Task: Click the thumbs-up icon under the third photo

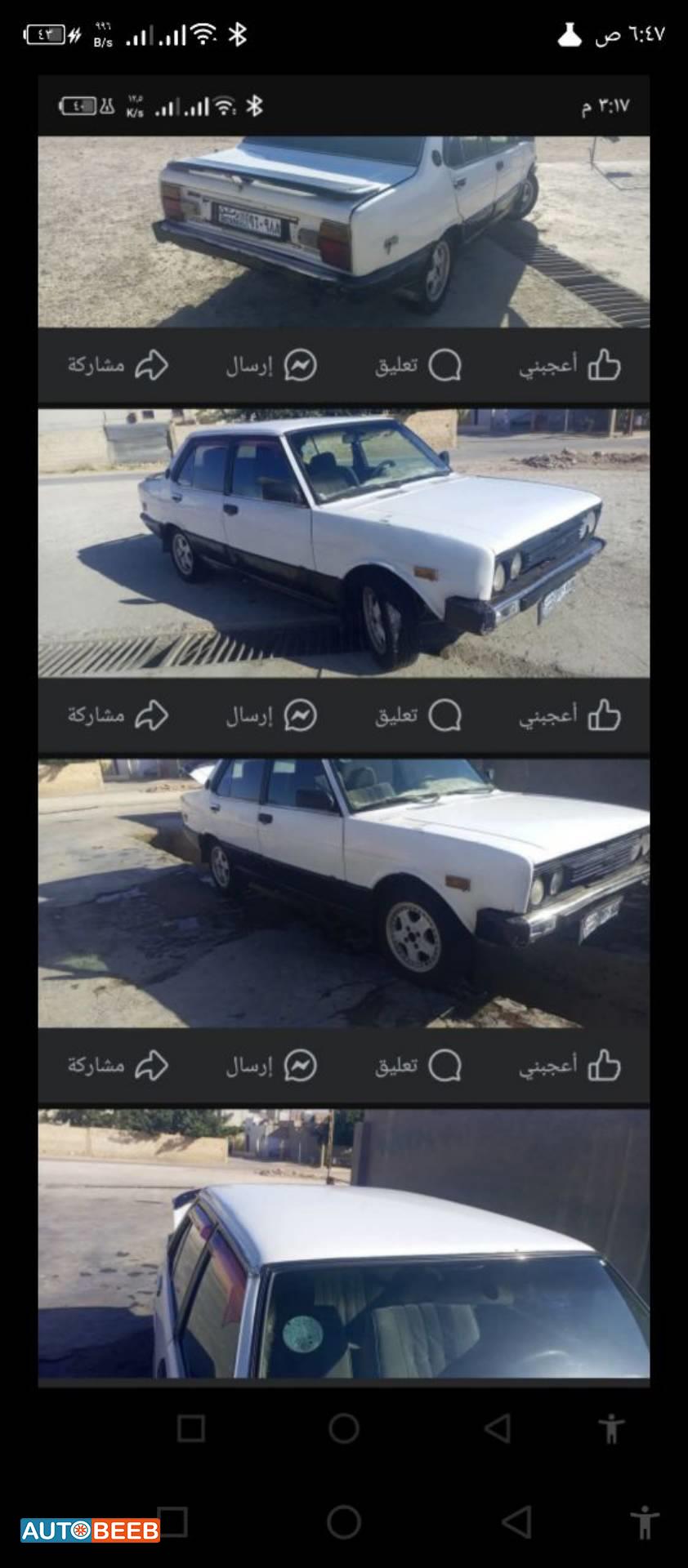Action: point(605,1066)
